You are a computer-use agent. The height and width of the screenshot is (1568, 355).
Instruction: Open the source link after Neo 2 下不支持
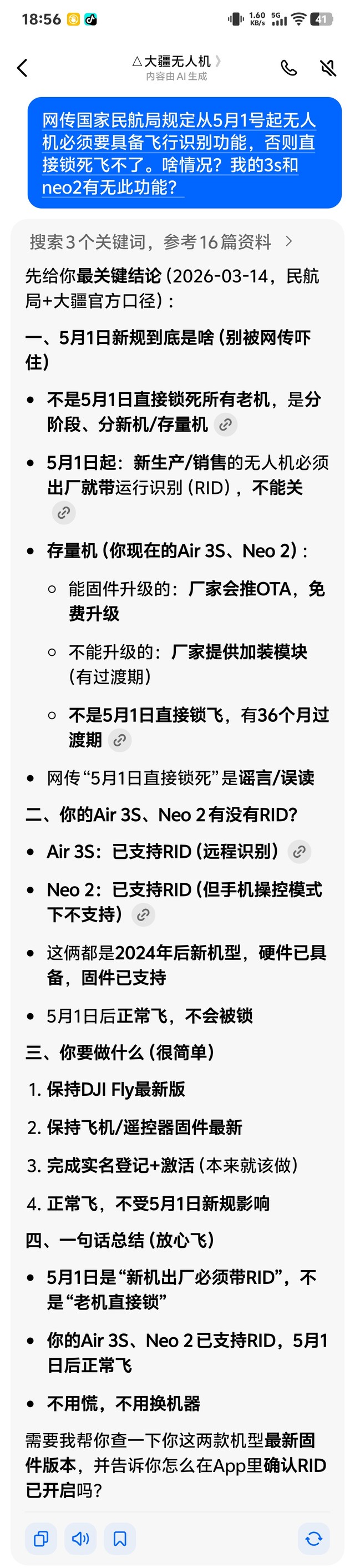[143, 914]
